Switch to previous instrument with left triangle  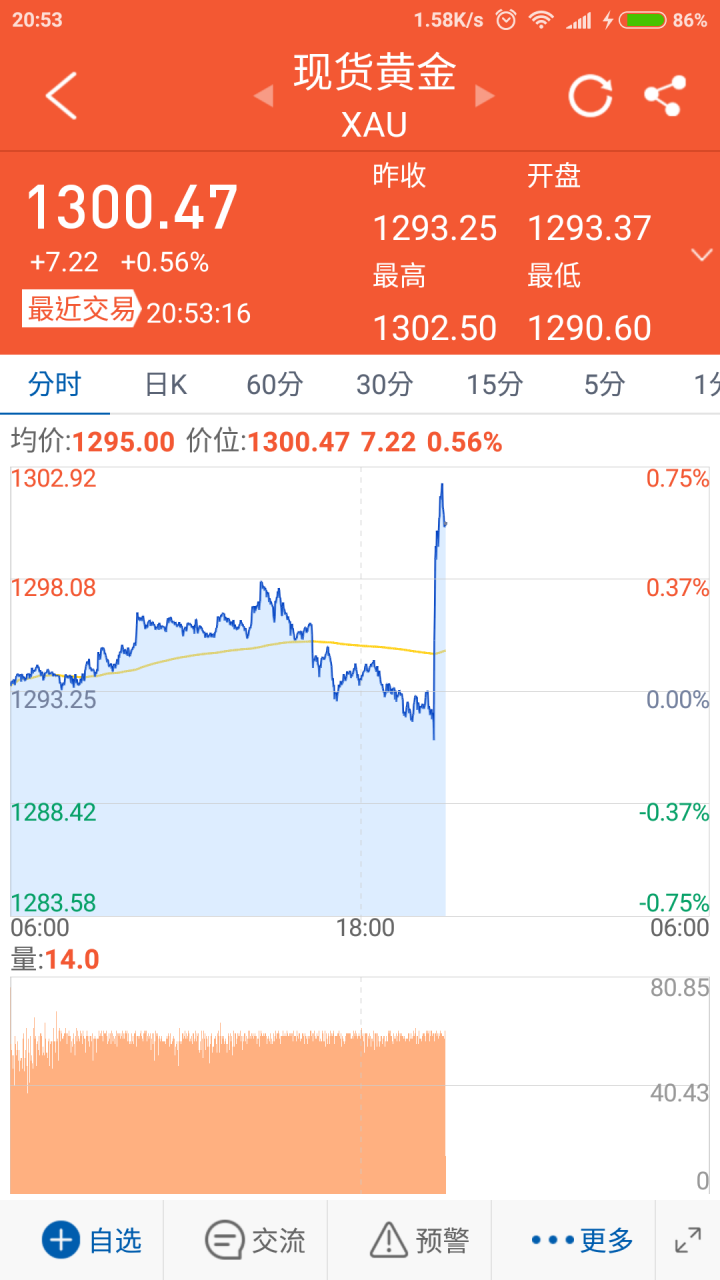pos(264,97)
